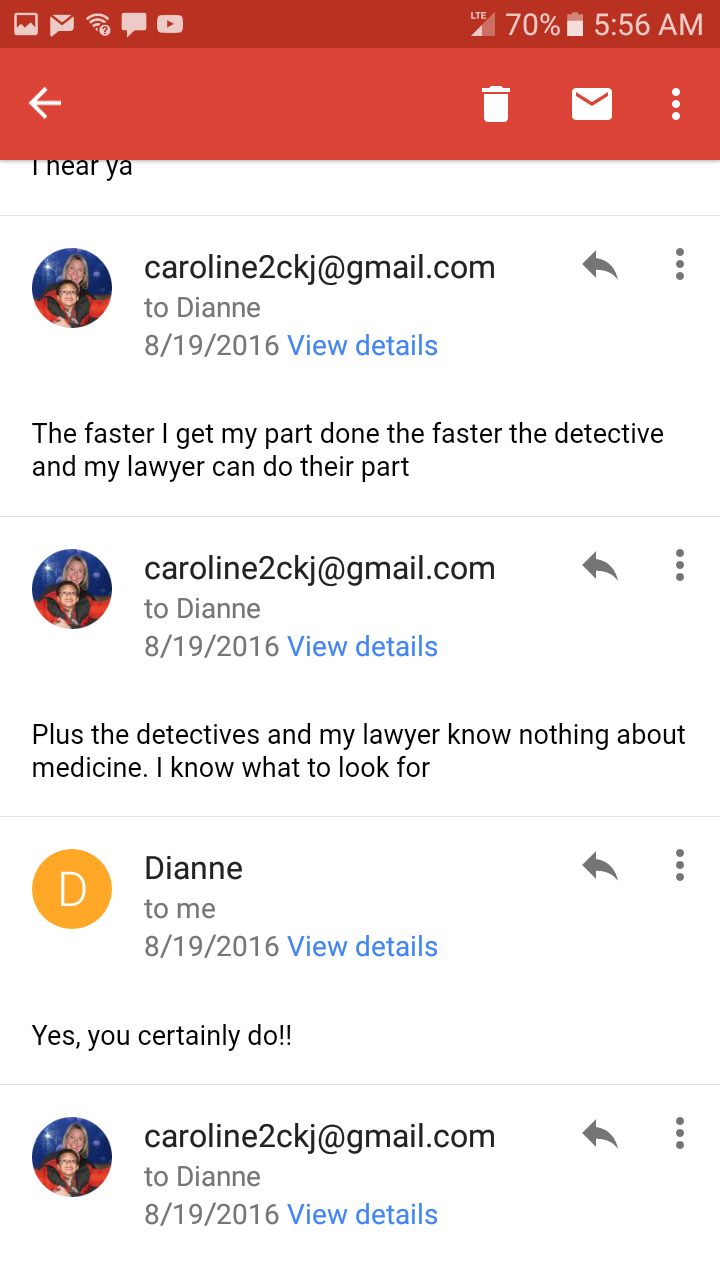
Task: View details of the bottom caroline2ckj message
Action: (x=362, y=1215)
